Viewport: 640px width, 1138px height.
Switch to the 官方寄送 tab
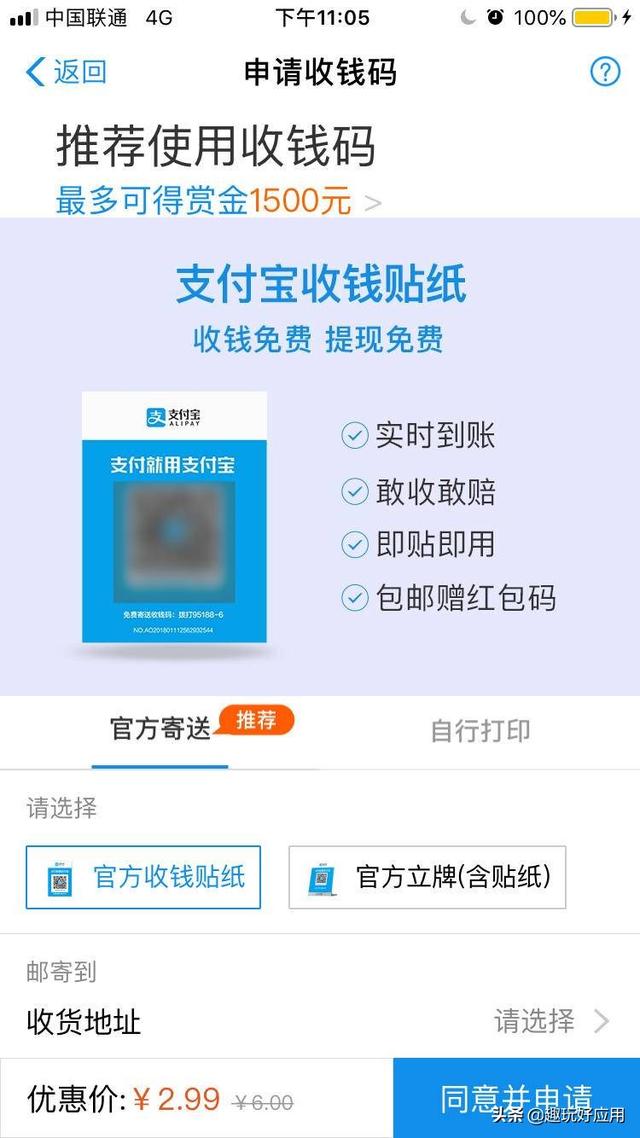coord(160,729)
